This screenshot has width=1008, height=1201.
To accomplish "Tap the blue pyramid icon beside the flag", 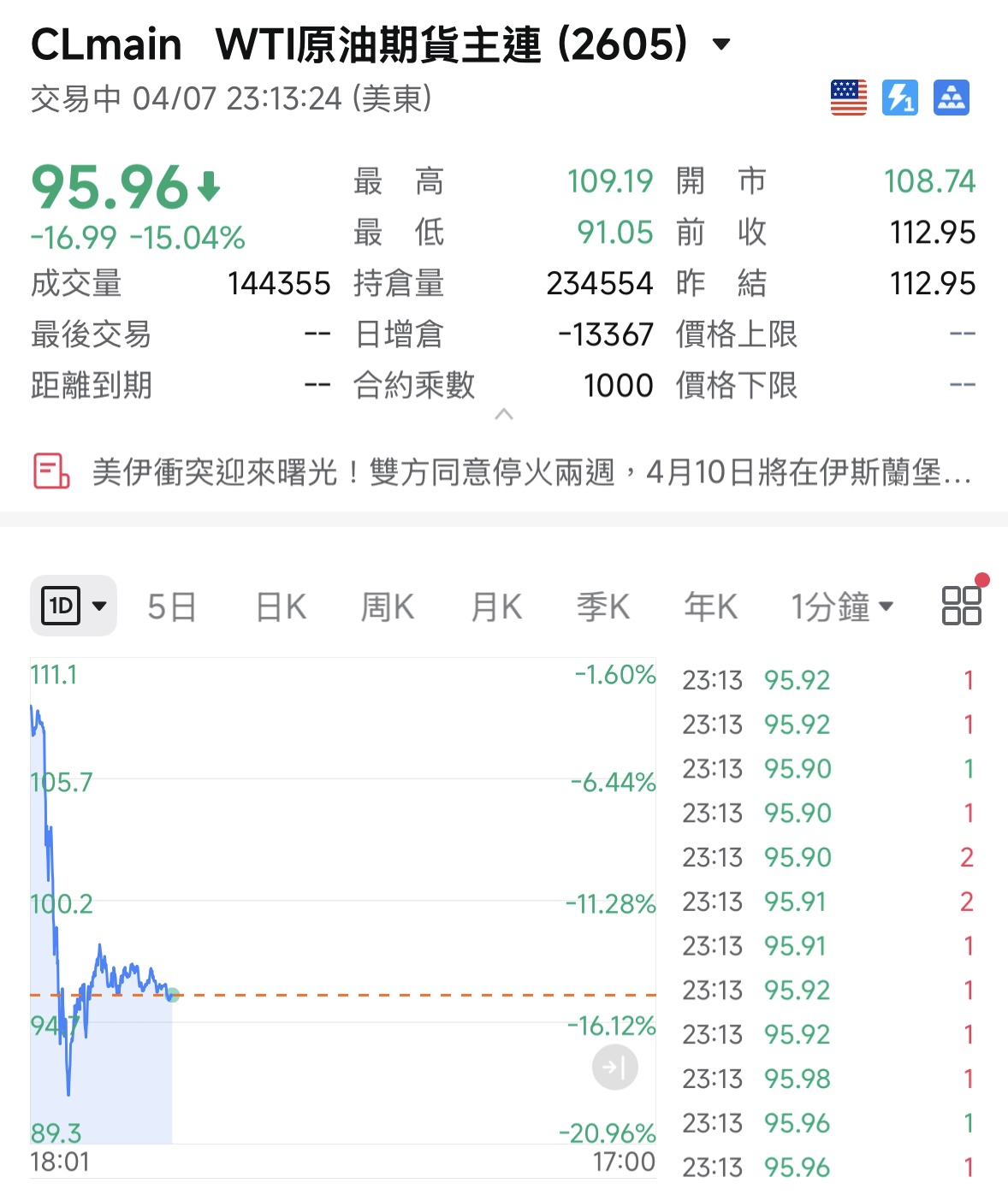I will coord(952,98).
